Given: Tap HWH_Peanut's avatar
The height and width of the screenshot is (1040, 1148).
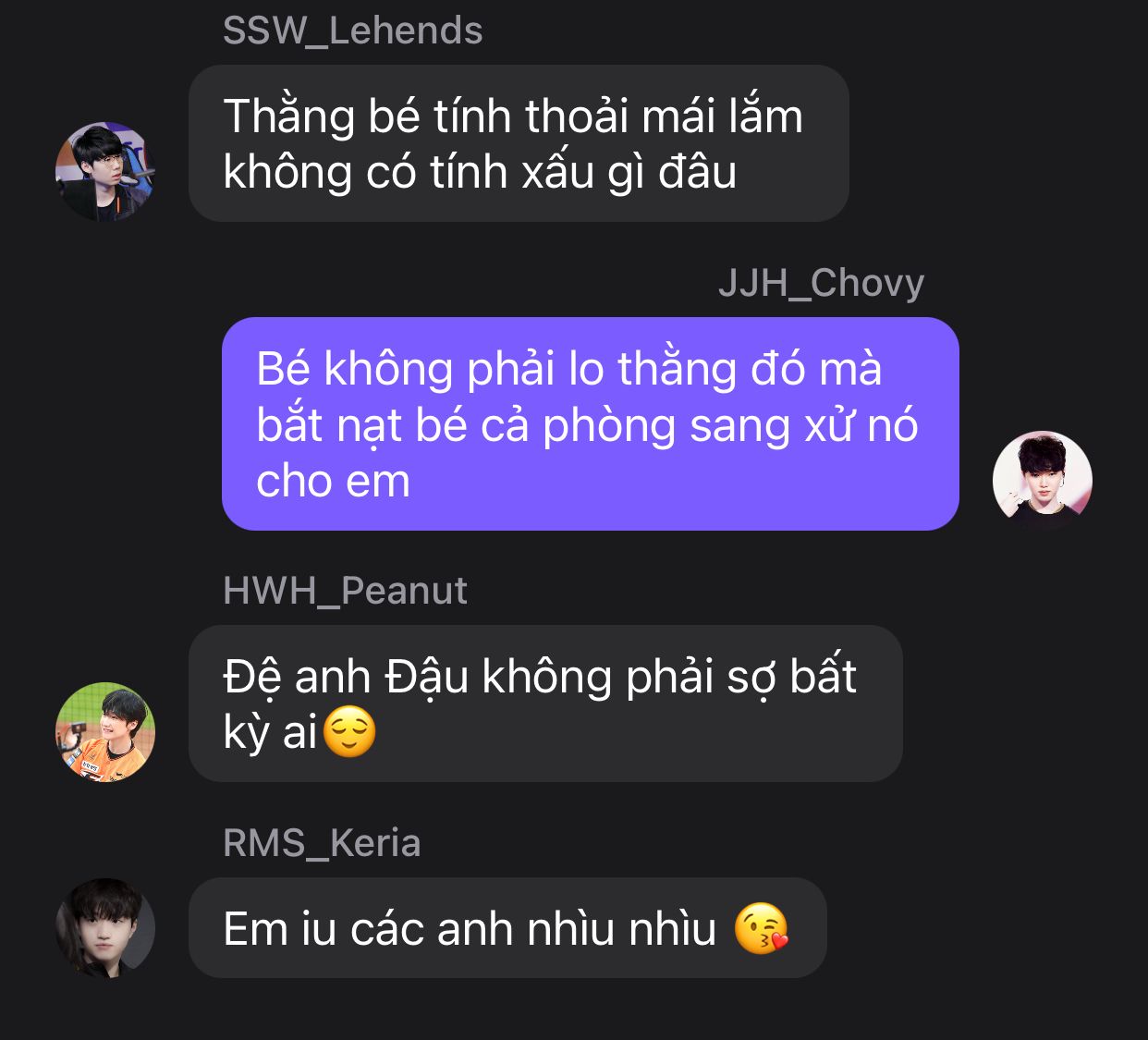Looking at the screenshot, I should [x=105, y=732].
